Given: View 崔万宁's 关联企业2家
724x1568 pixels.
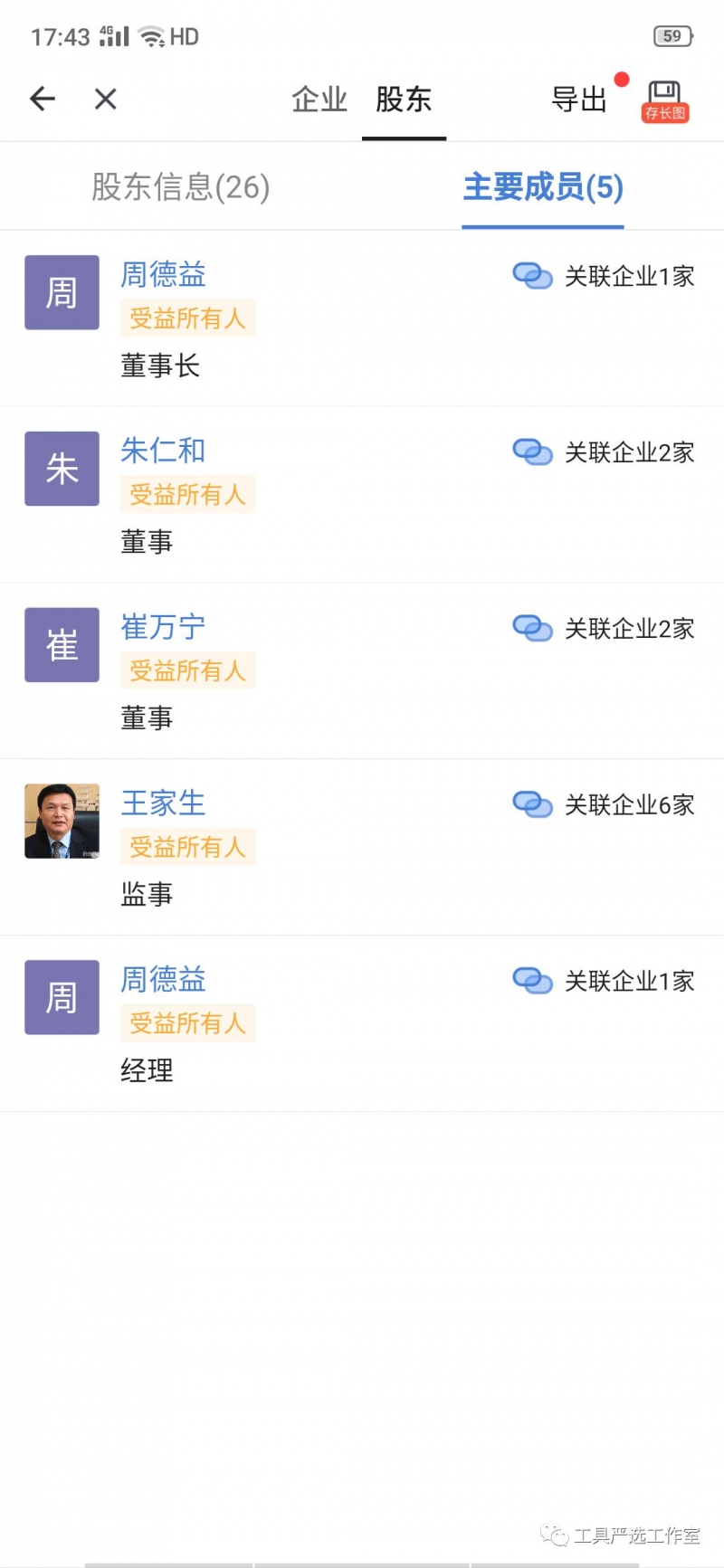Looking at the screenshot, I should [x=604, y=629].
